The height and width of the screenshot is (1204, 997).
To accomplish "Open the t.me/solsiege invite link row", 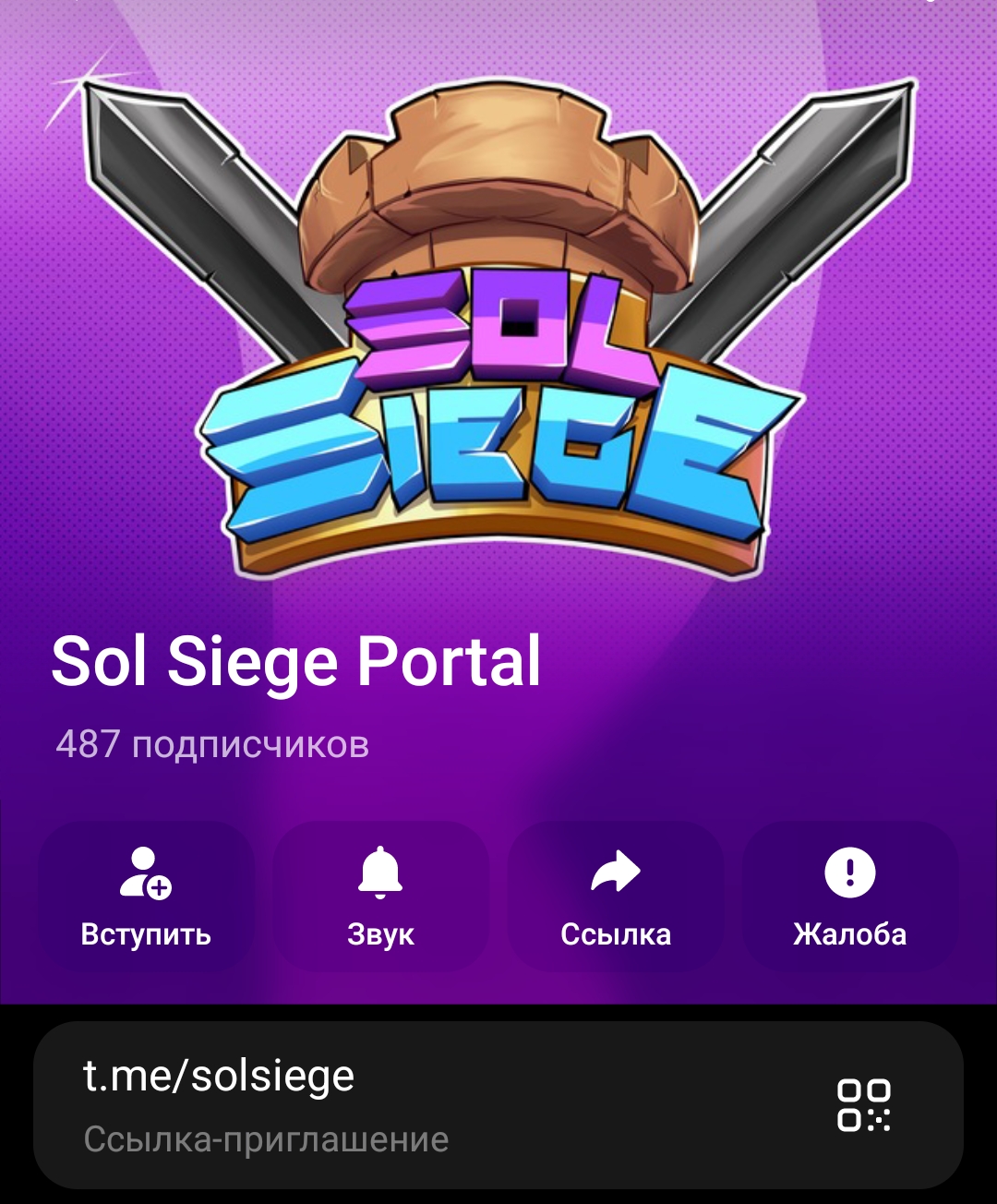I will click(369, 1103).
